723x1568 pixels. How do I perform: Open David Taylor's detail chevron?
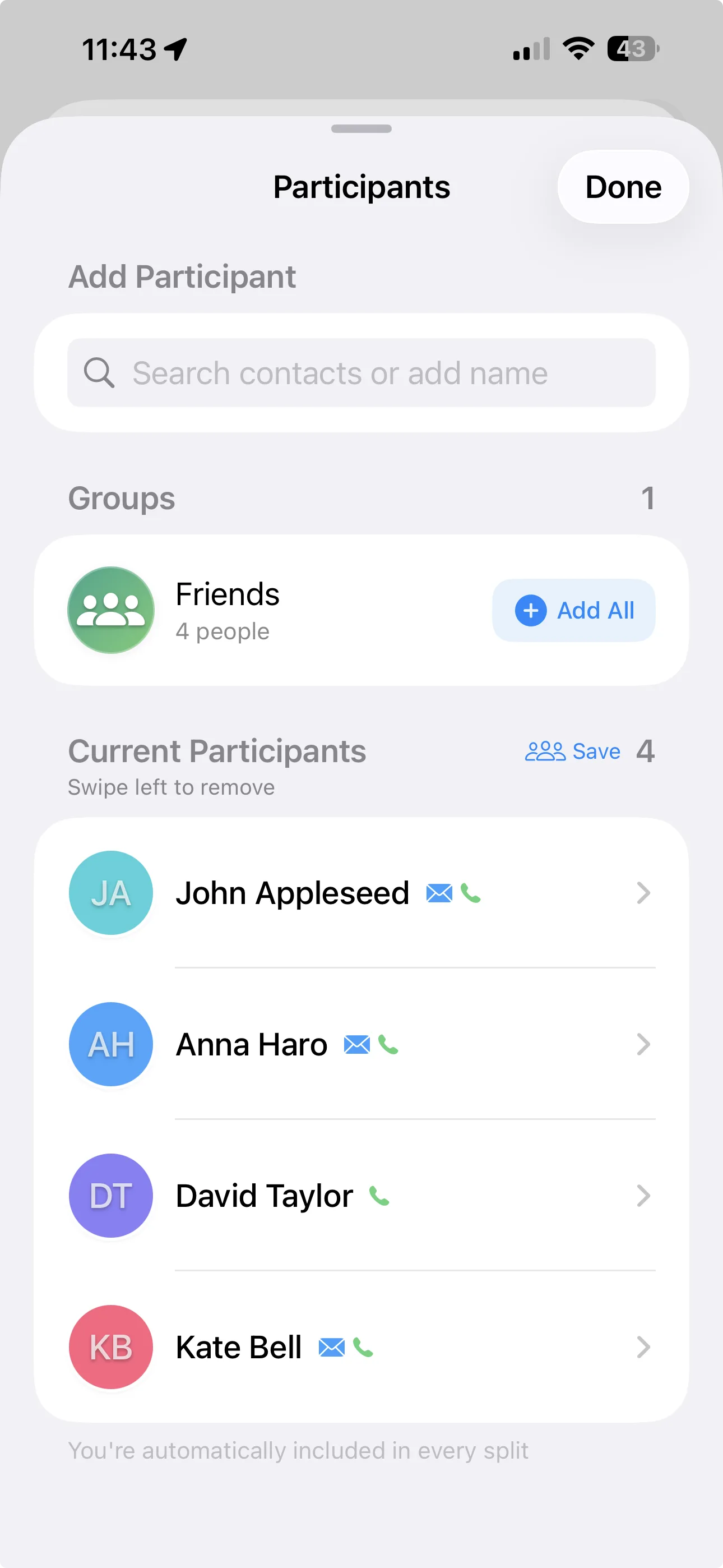tap(643, 1195)
